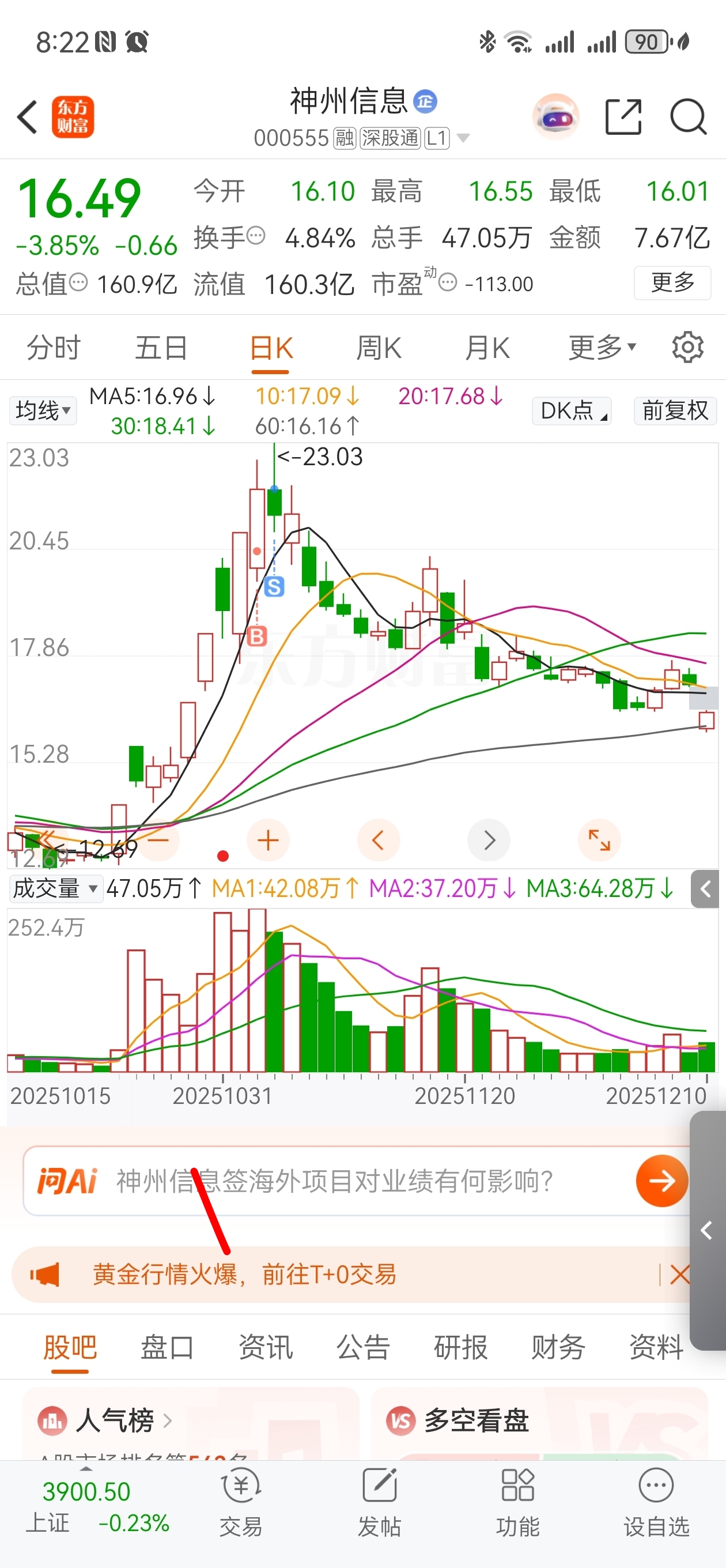Open the share icon in the header
Viewport: 726px width, 1568px height.
coord(623,116)
